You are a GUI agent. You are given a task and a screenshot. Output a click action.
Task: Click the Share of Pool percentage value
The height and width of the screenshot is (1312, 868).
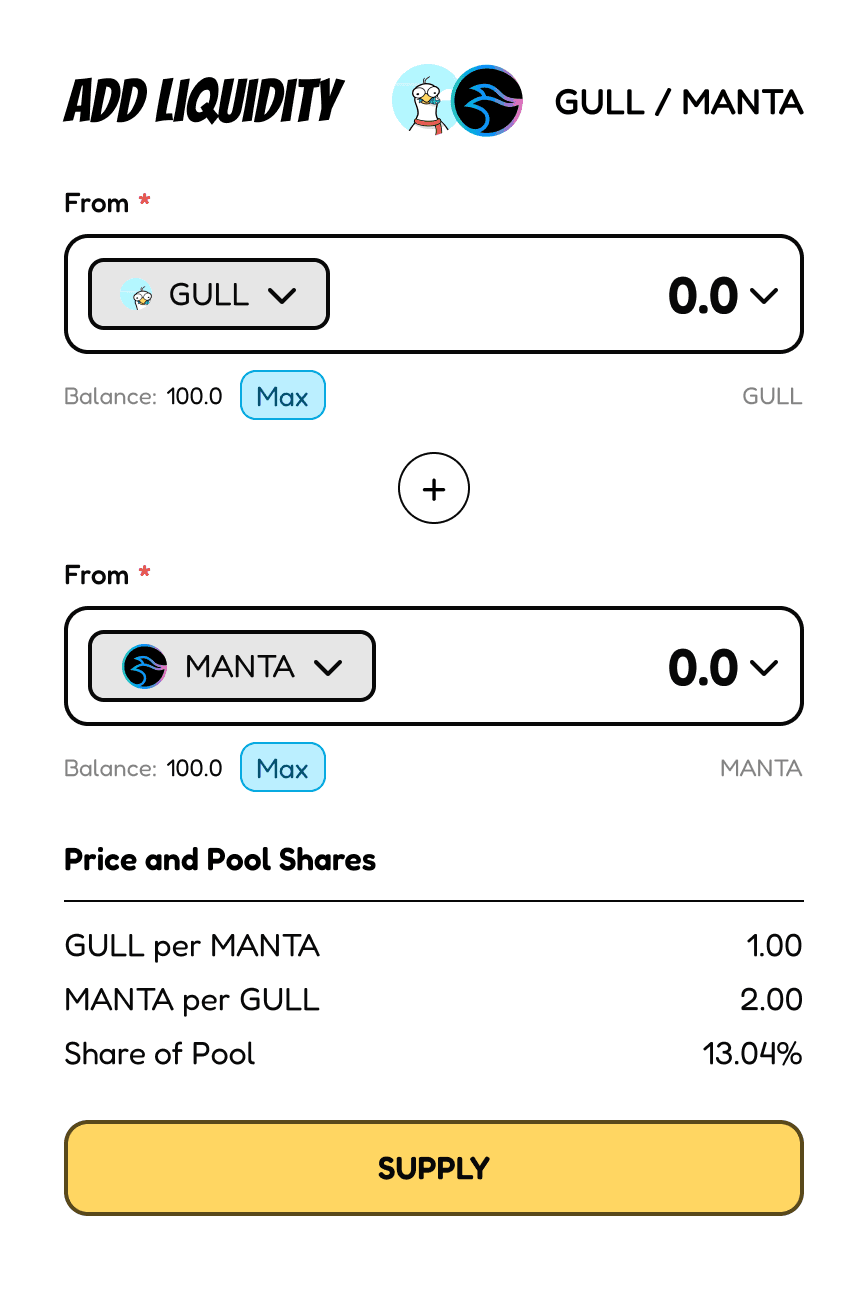click(752, 1053)
